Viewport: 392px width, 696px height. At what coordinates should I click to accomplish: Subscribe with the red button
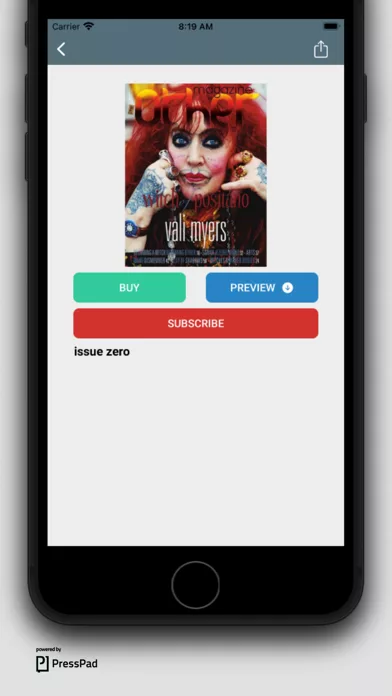click(x=196, y=324)
